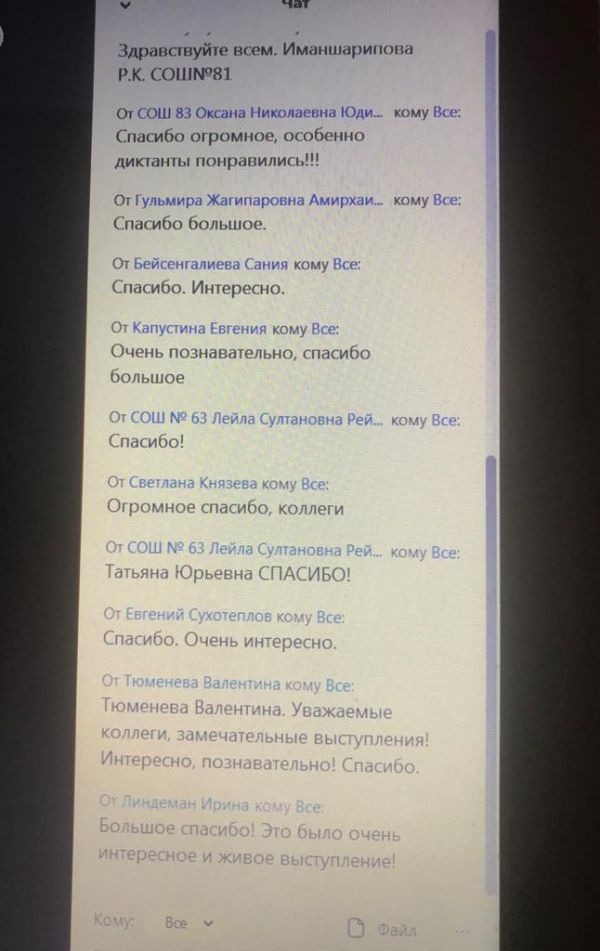Collapse the chat panel with the top chevron
600x951 pixels.
point(122,5)
